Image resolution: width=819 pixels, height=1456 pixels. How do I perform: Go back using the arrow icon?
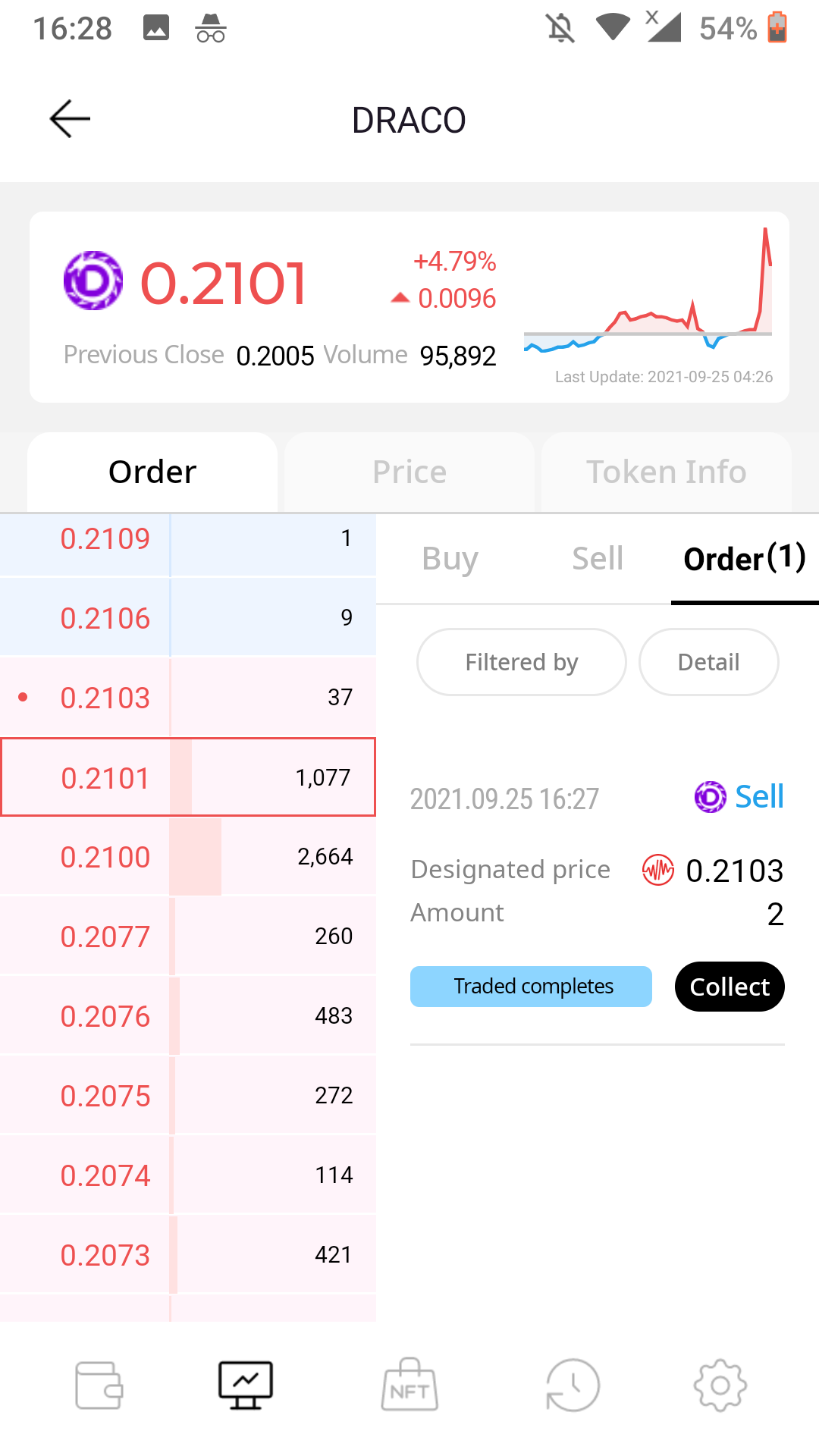(x=70, y=119)
